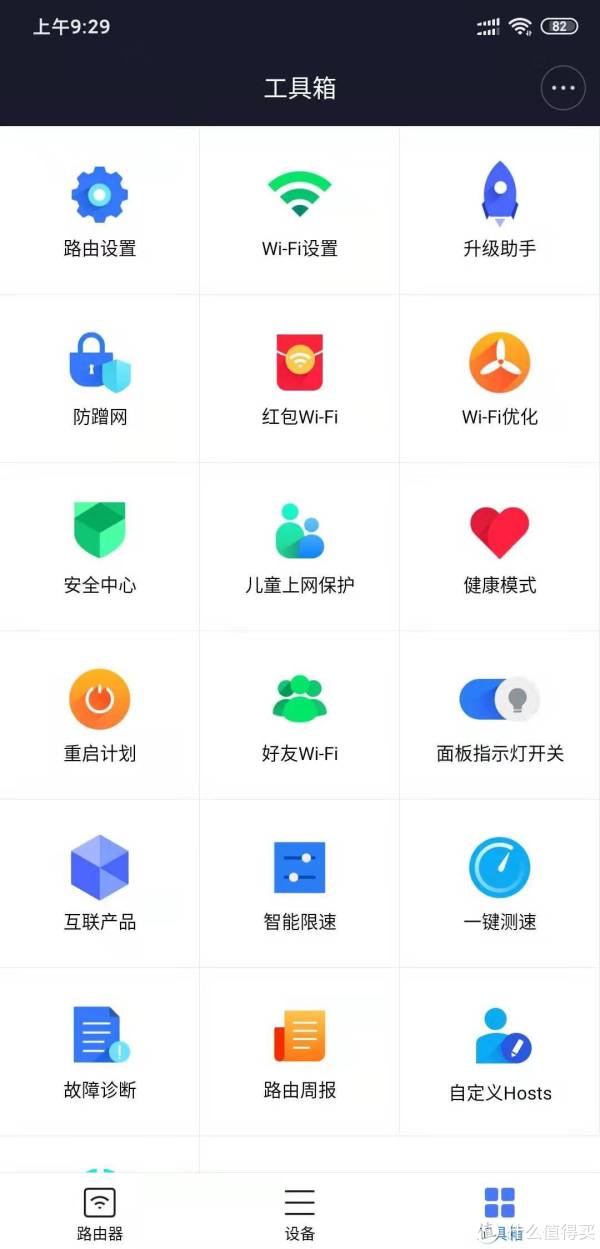
Task: Open 故障诊断 fault diagnosis
Action: [99, 1050]
